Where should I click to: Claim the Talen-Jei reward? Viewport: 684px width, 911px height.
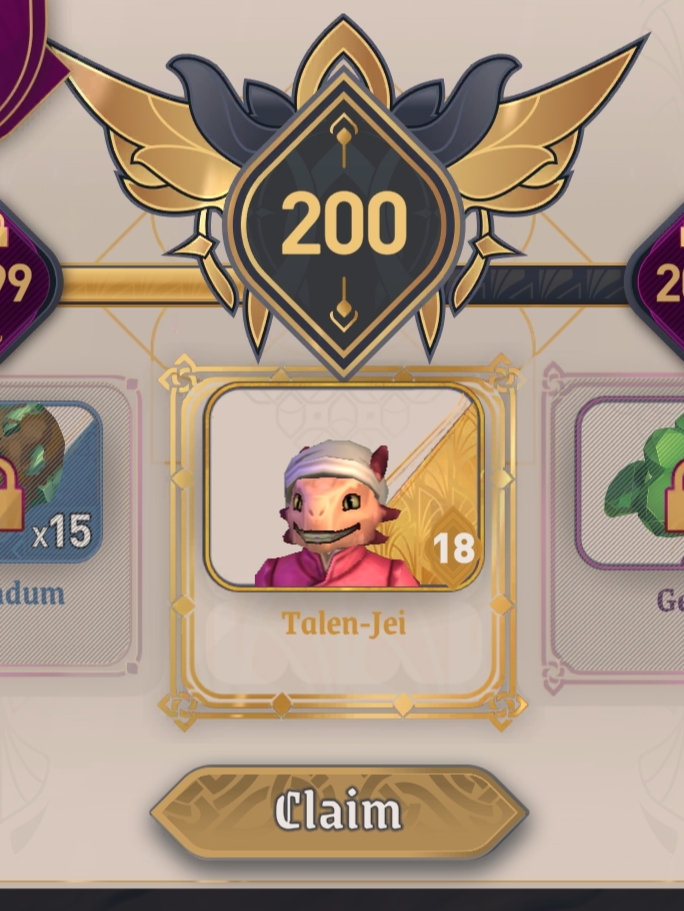point(339,812)
